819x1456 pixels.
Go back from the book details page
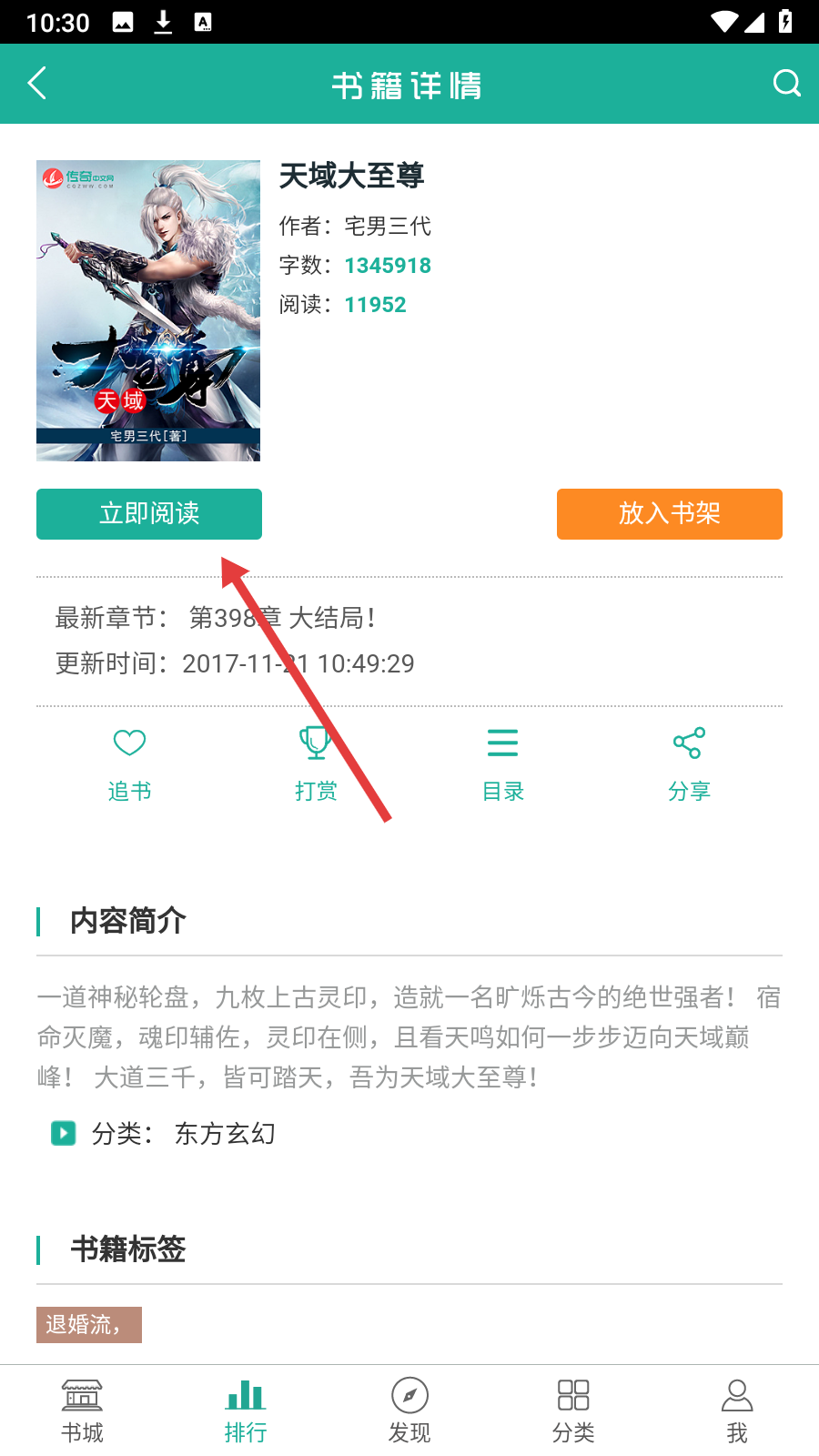37,84
